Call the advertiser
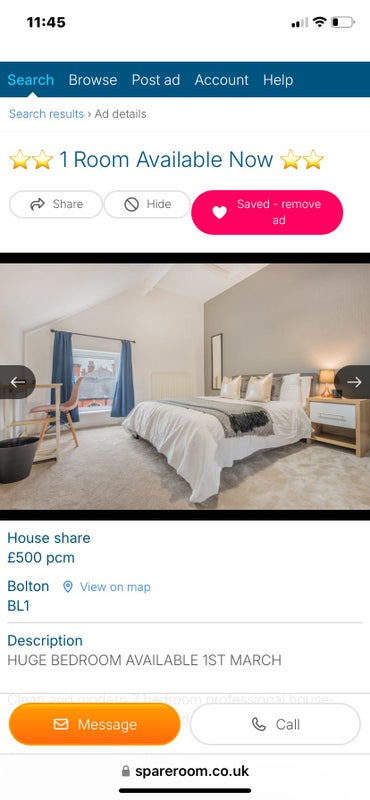Image resolution: width=370 pixels, height=800 pixels. point(276,724)
